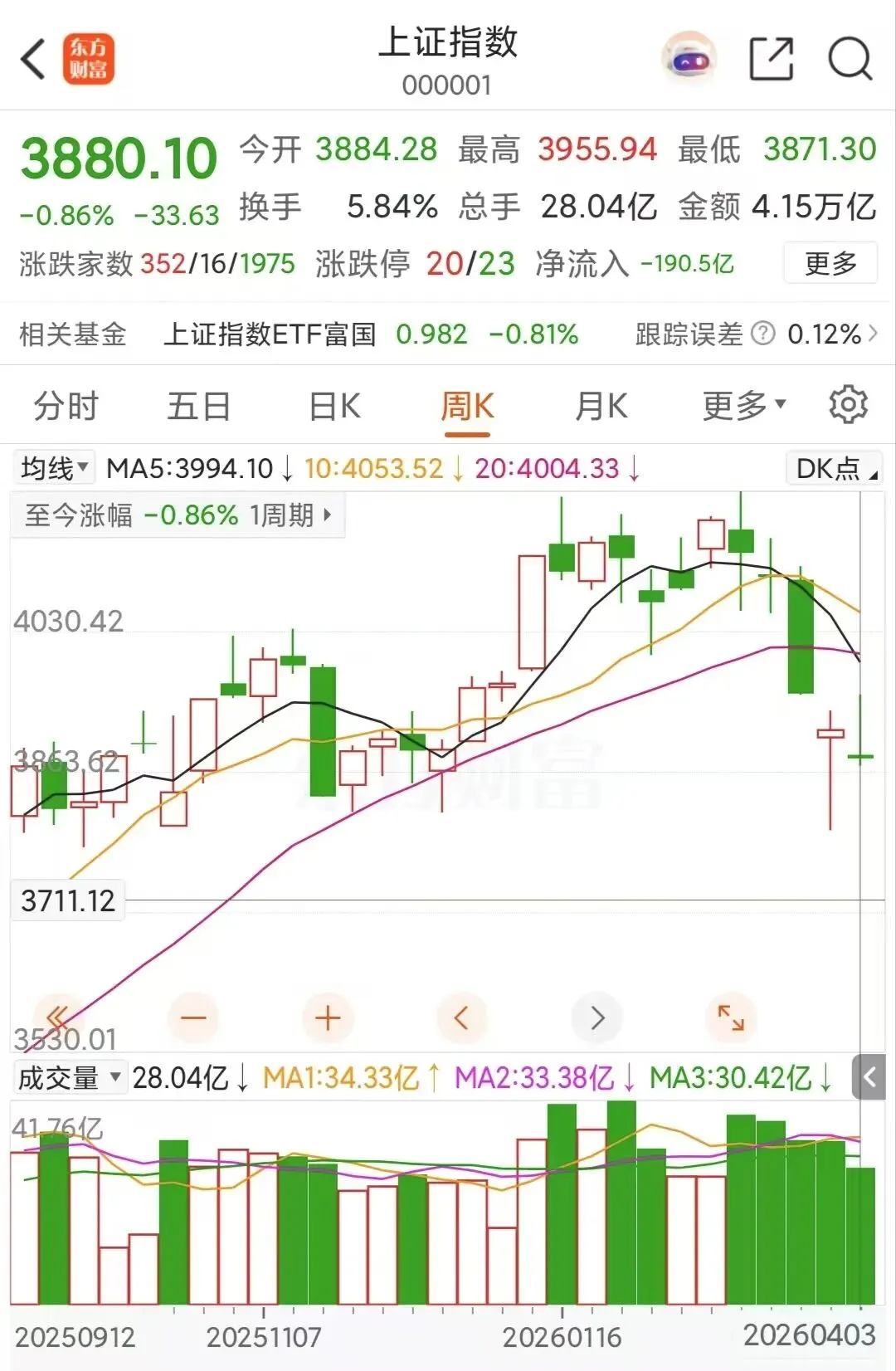The height and width of the screenshot is (1371, 896).
Task: Select the 日K chart tab
Action: pyautogui.click(x=334, y=407)
